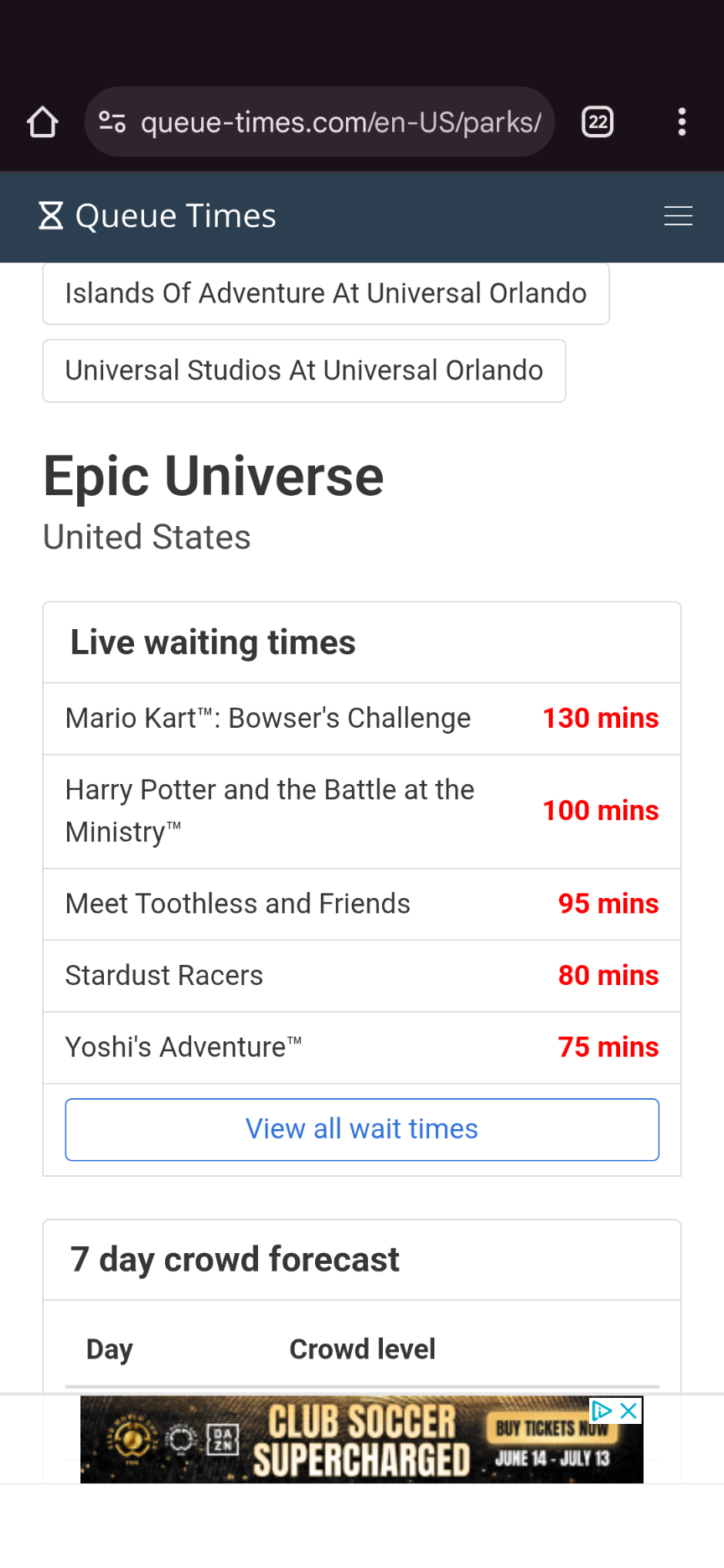
Task: View Yoshi's Adventure queue details
Action: 362,1047
